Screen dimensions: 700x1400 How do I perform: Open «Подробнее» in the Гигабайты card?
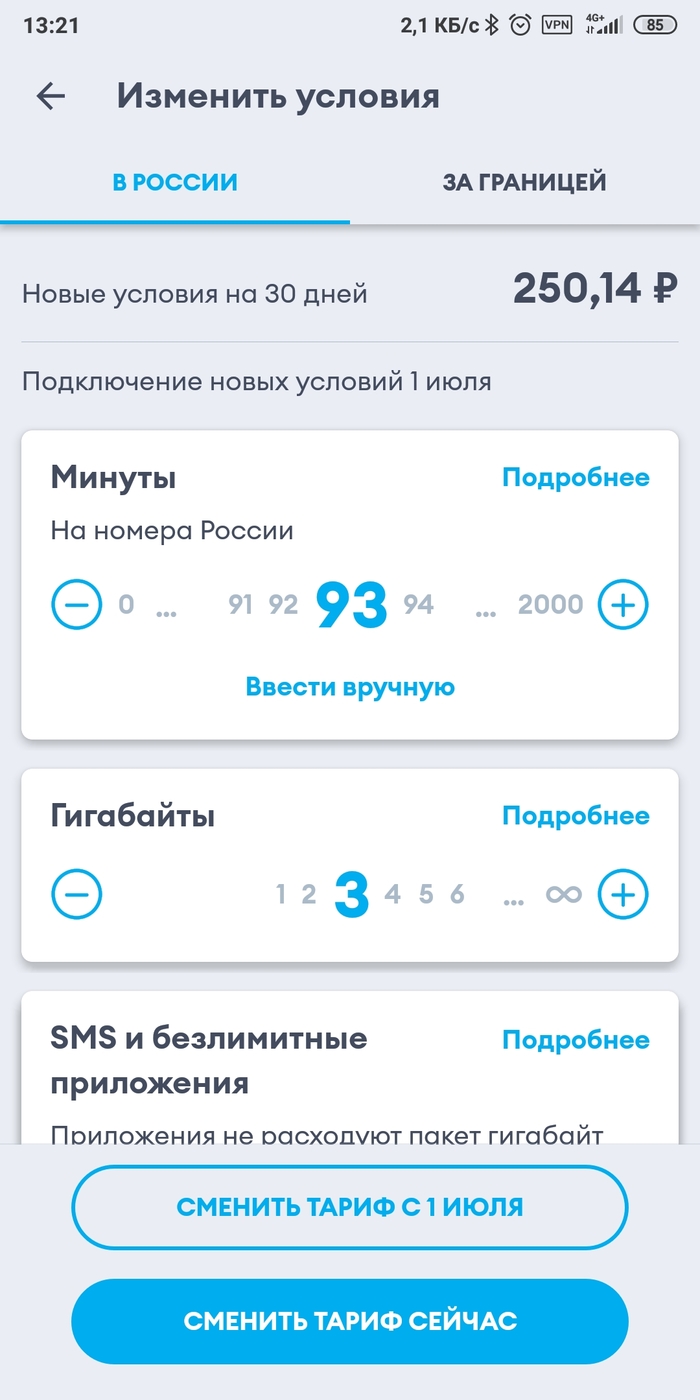[575, 816]
